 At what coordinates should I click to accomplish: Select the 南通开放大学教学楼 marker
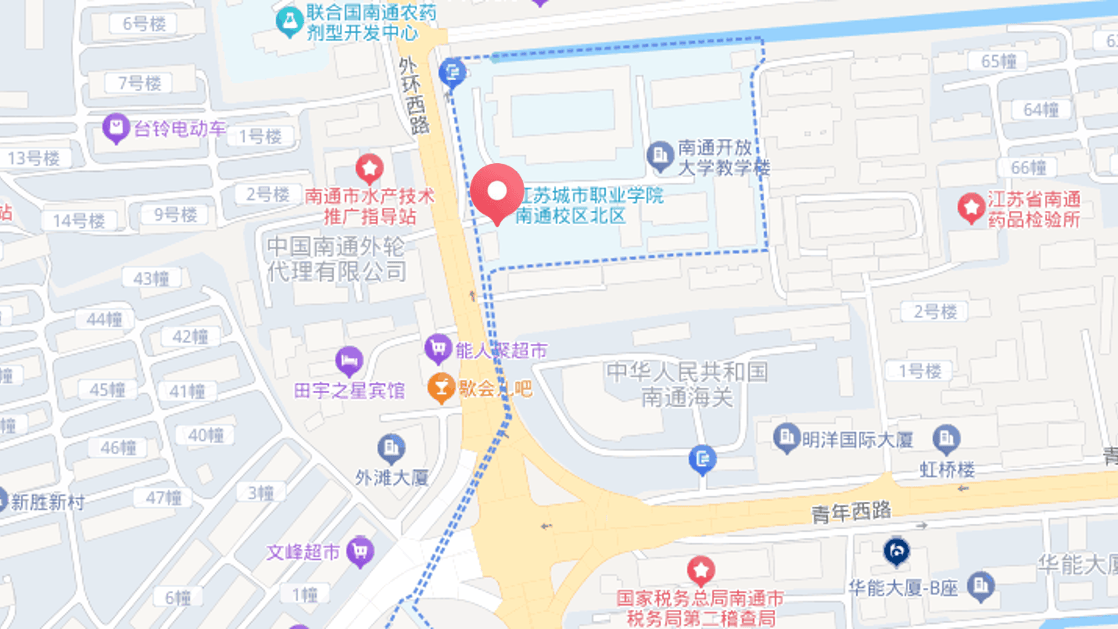[659, 155]
